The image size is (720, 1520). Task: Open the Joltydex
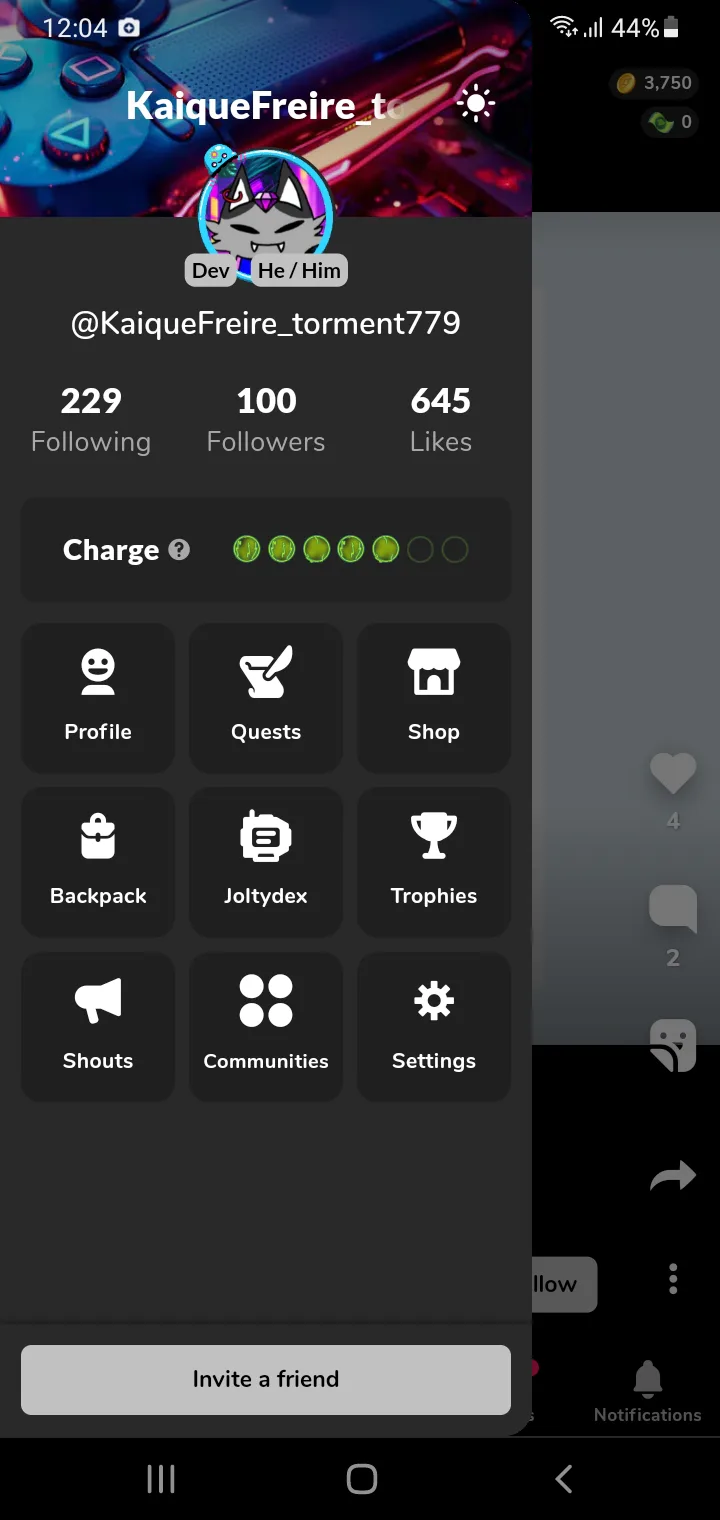266,862
